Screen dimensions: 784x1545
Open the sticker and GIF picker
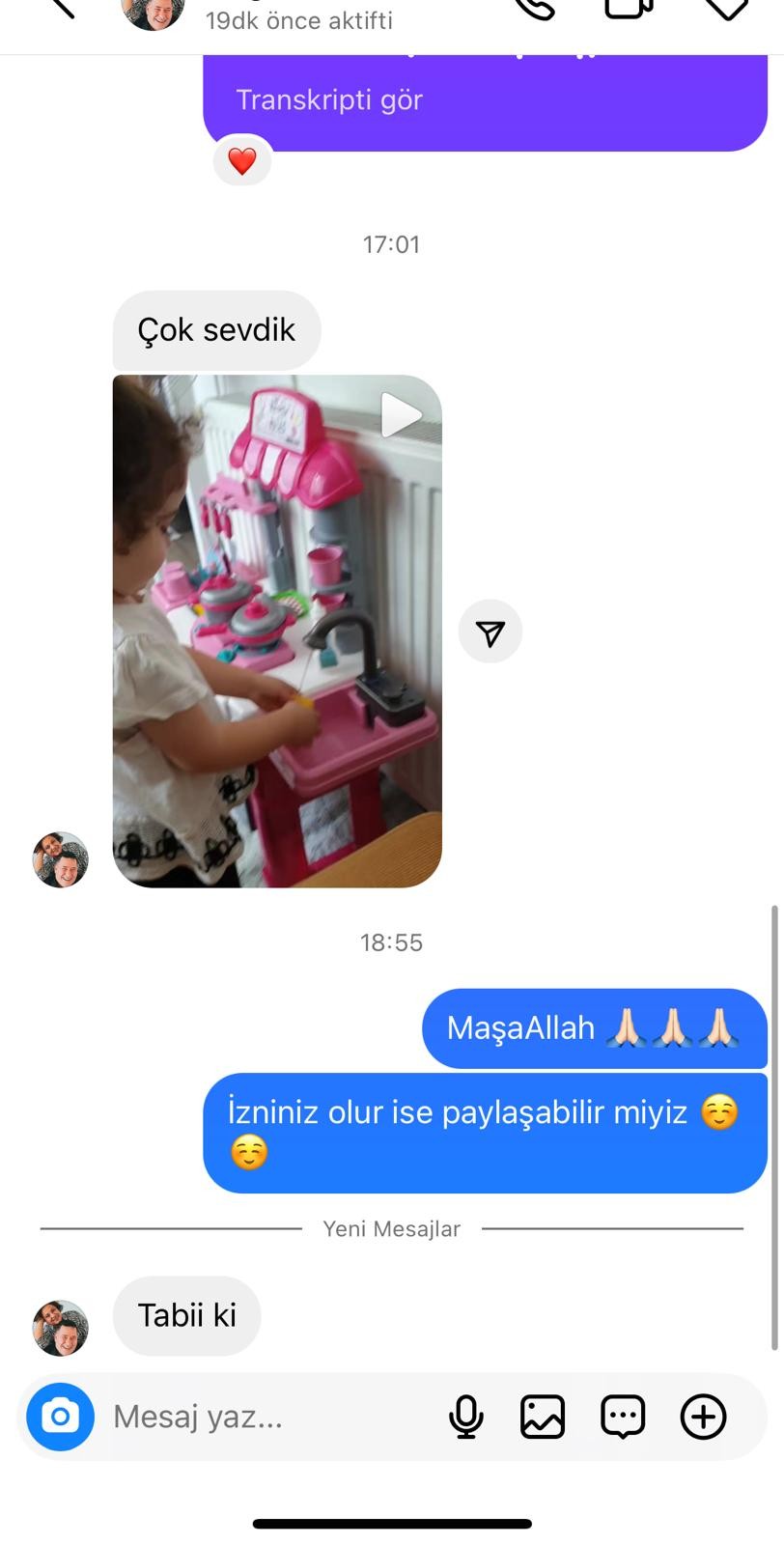(x=623, y=1417)
